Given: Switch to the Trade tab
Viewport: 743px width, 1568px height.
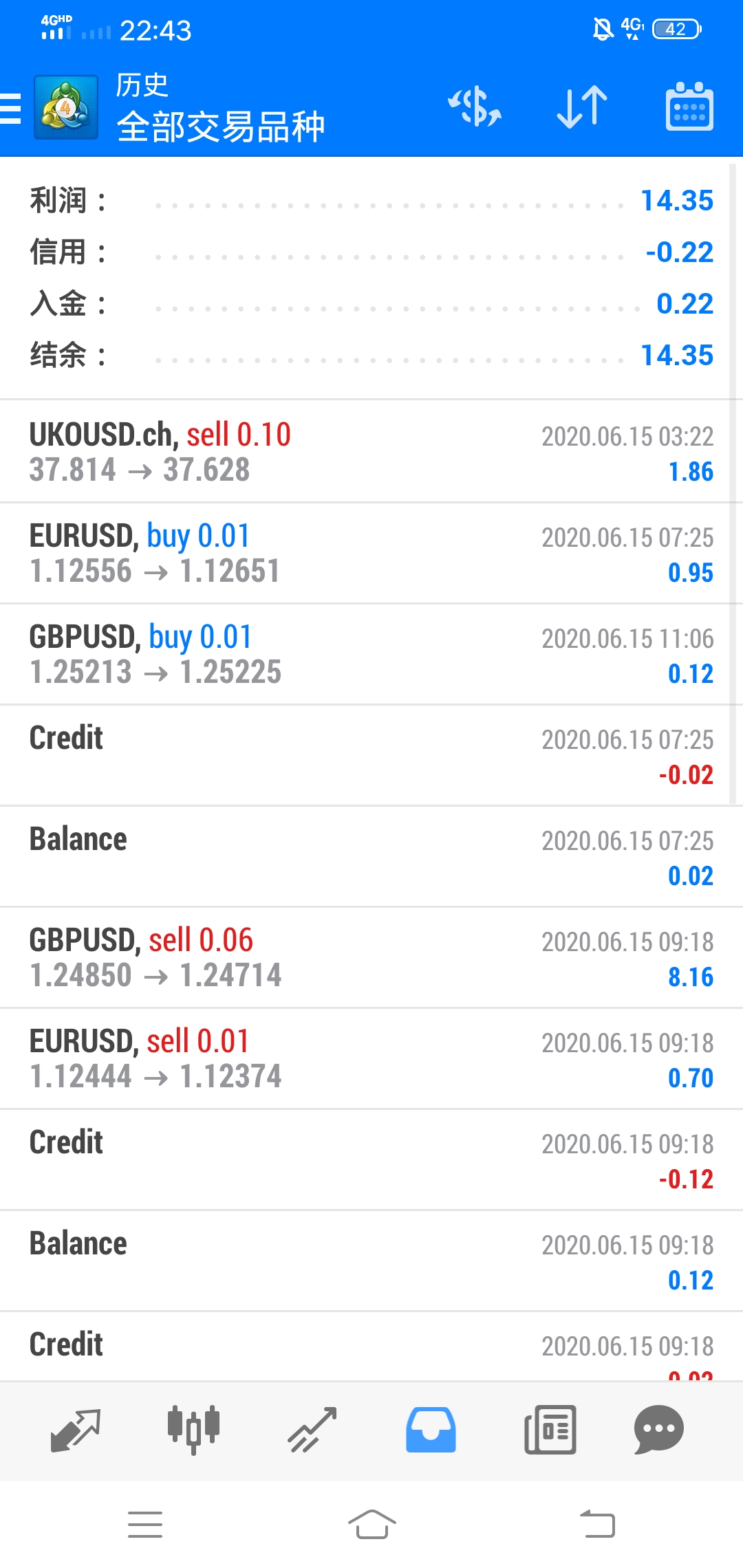Looking at the screenshot, I should tap(312, 1430).
